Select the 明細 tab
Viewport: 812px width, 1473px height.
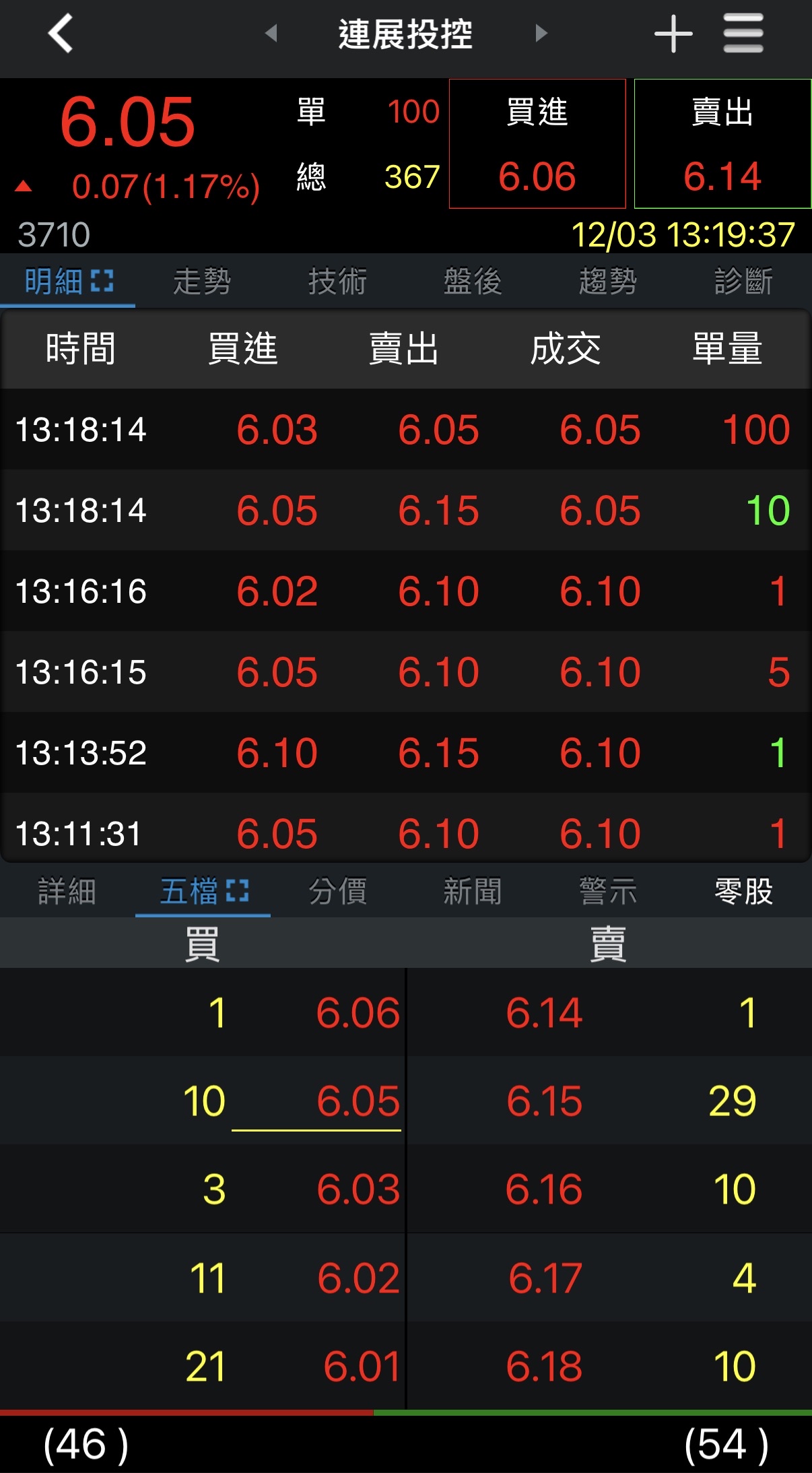(x=68, y=282)
